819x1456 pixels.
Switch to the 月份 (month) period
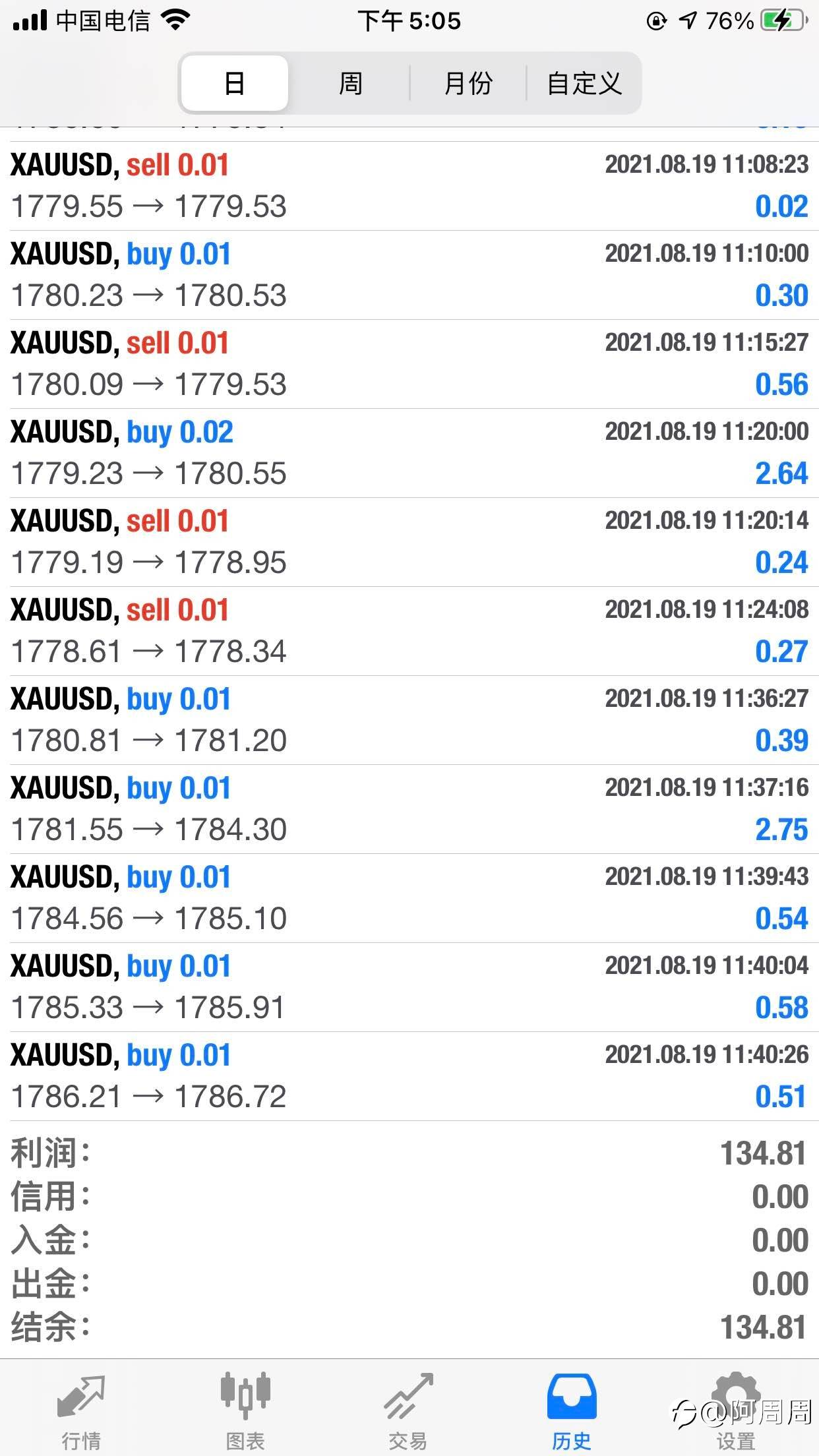(468, 83)
